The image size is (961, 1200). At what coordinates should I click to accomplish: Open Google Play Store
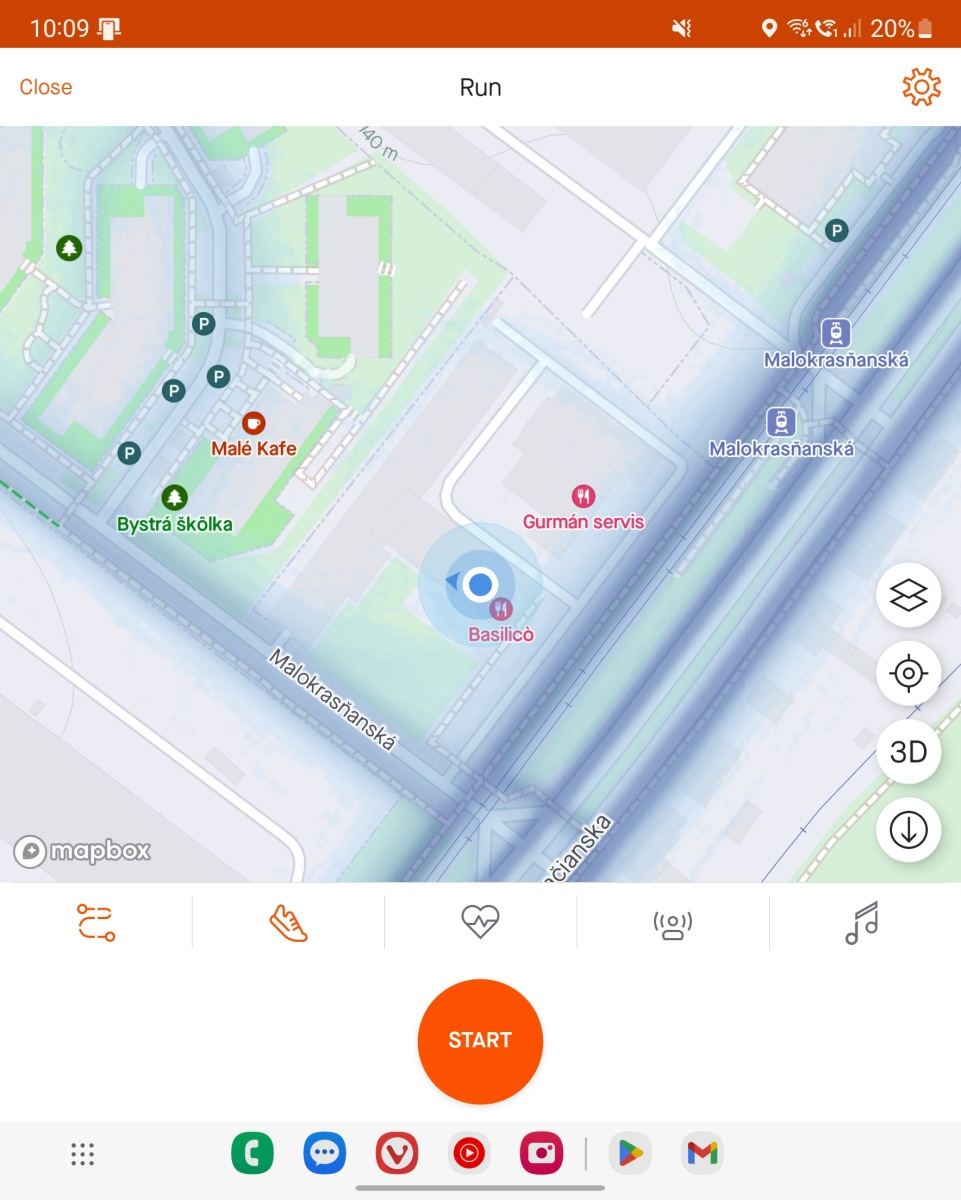coord(630,1154)
